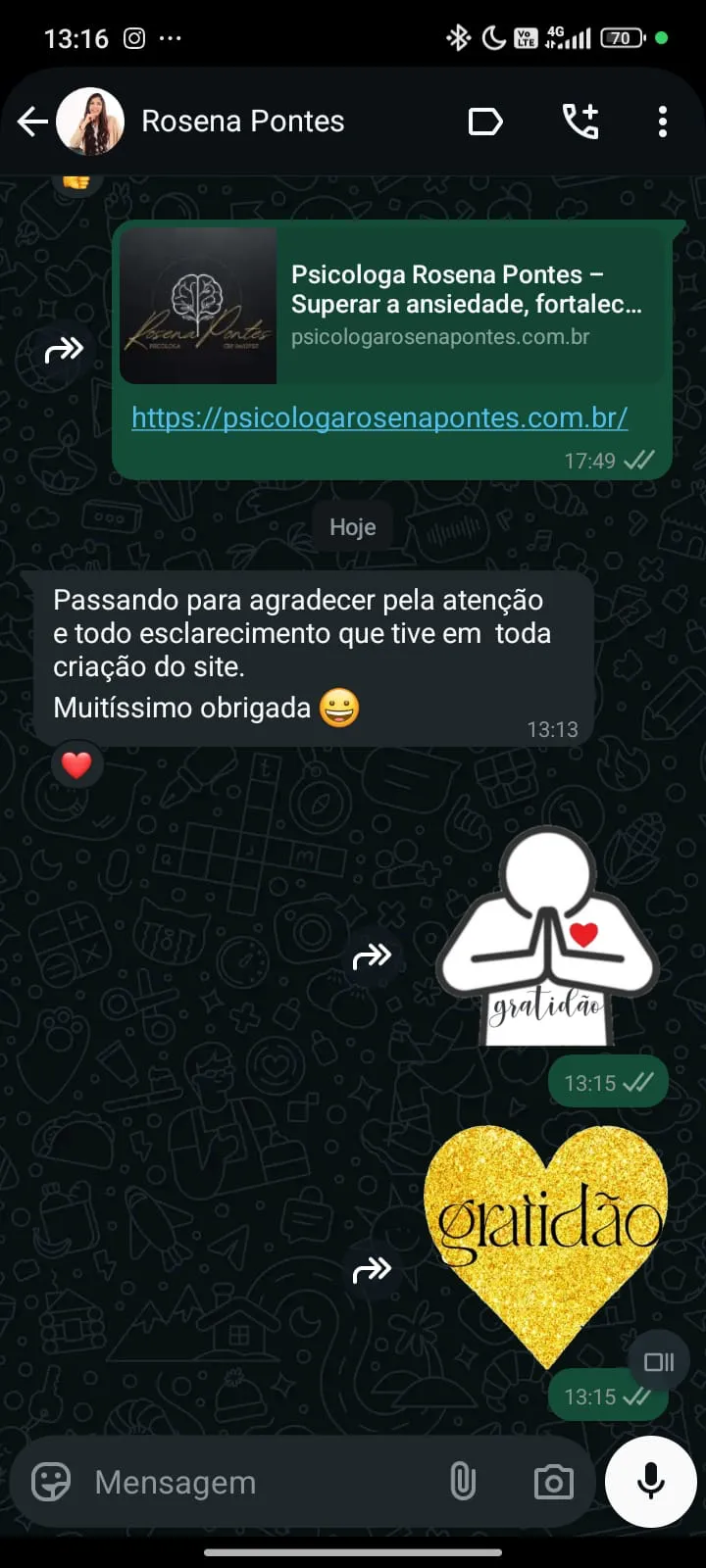Forward the golden gratidão heart image
Viewport: 706px width, 1568px height.
click(x=373, y=1269)
